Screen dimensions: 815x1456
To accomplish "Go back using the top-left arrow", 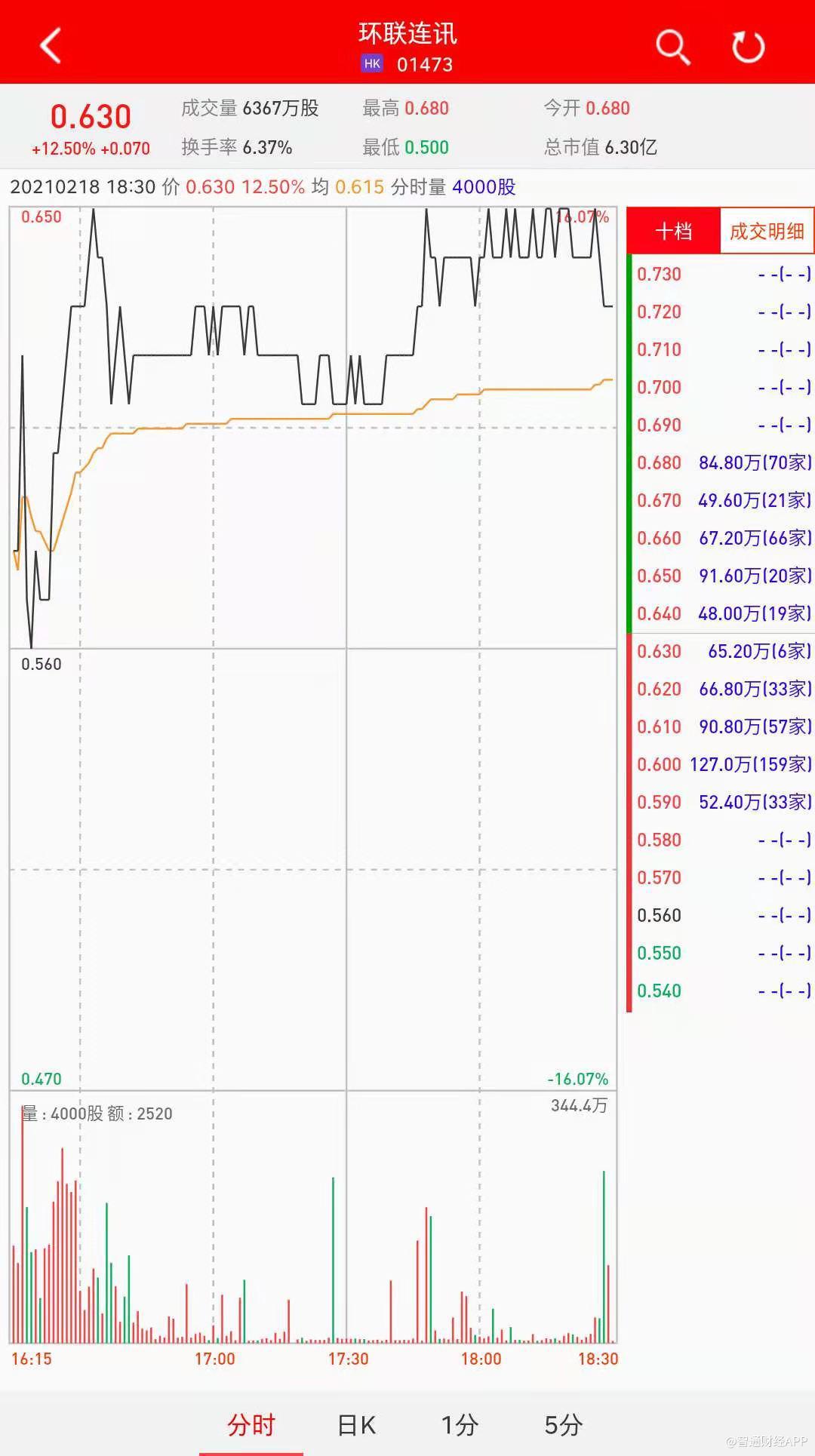I will tap(51, 46).
